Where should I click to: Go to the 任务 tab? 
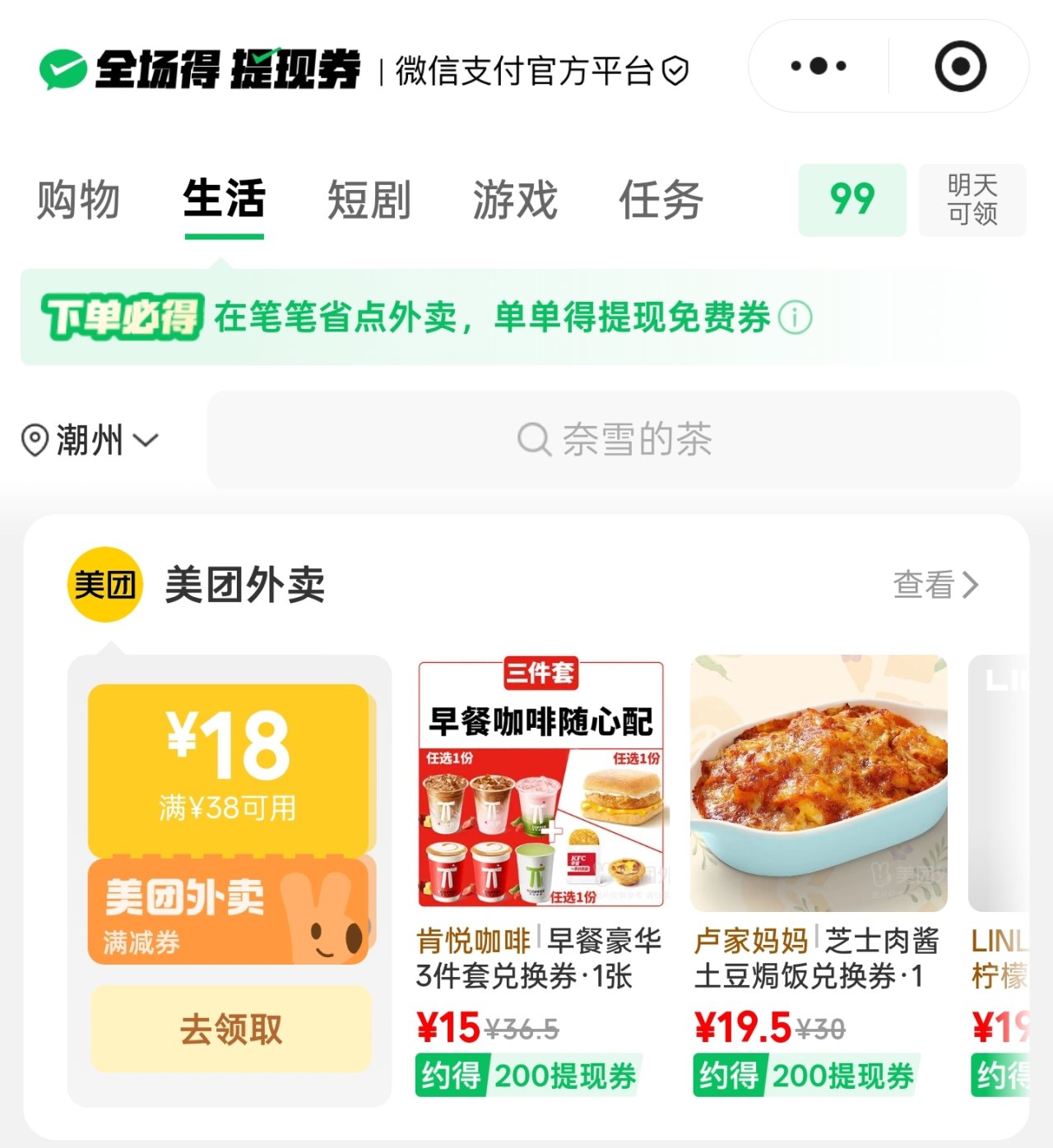tap(661, 201)
